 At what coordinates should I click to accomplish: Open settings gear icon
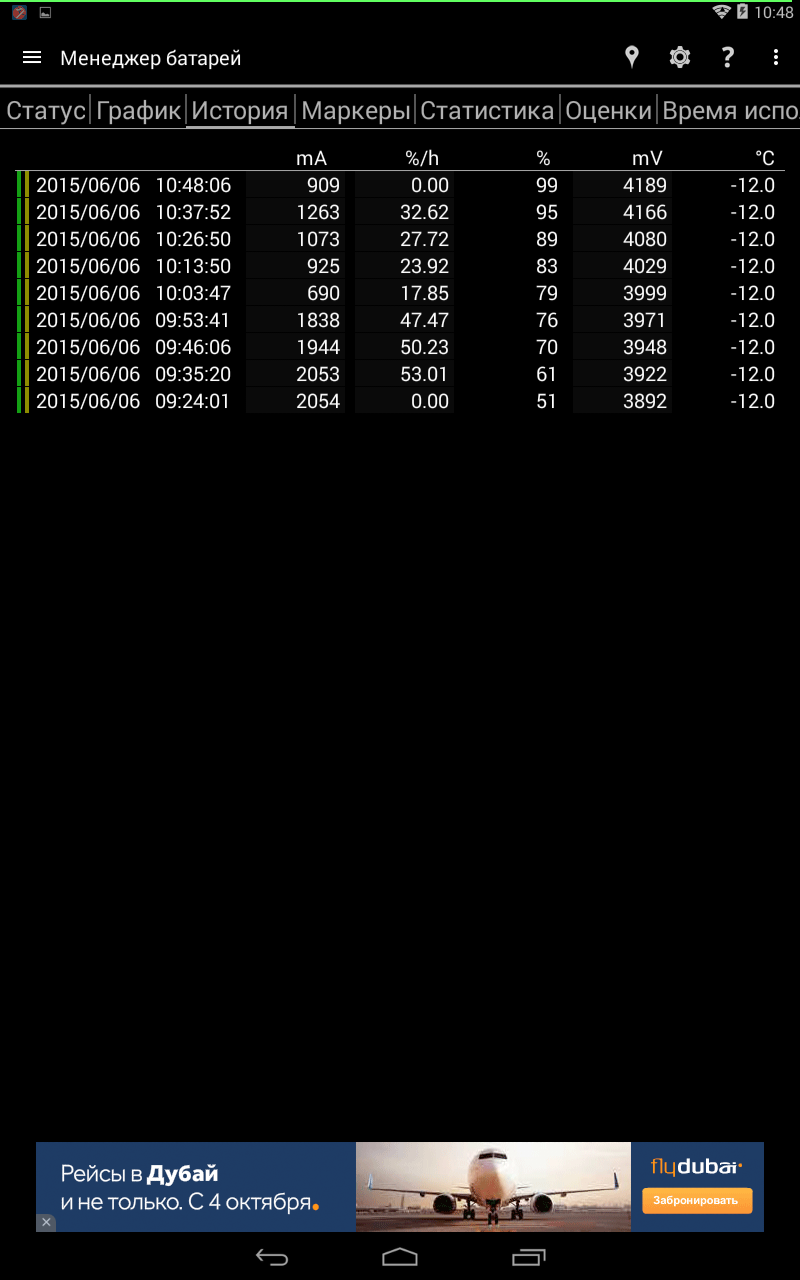click(x=680, y=58)
